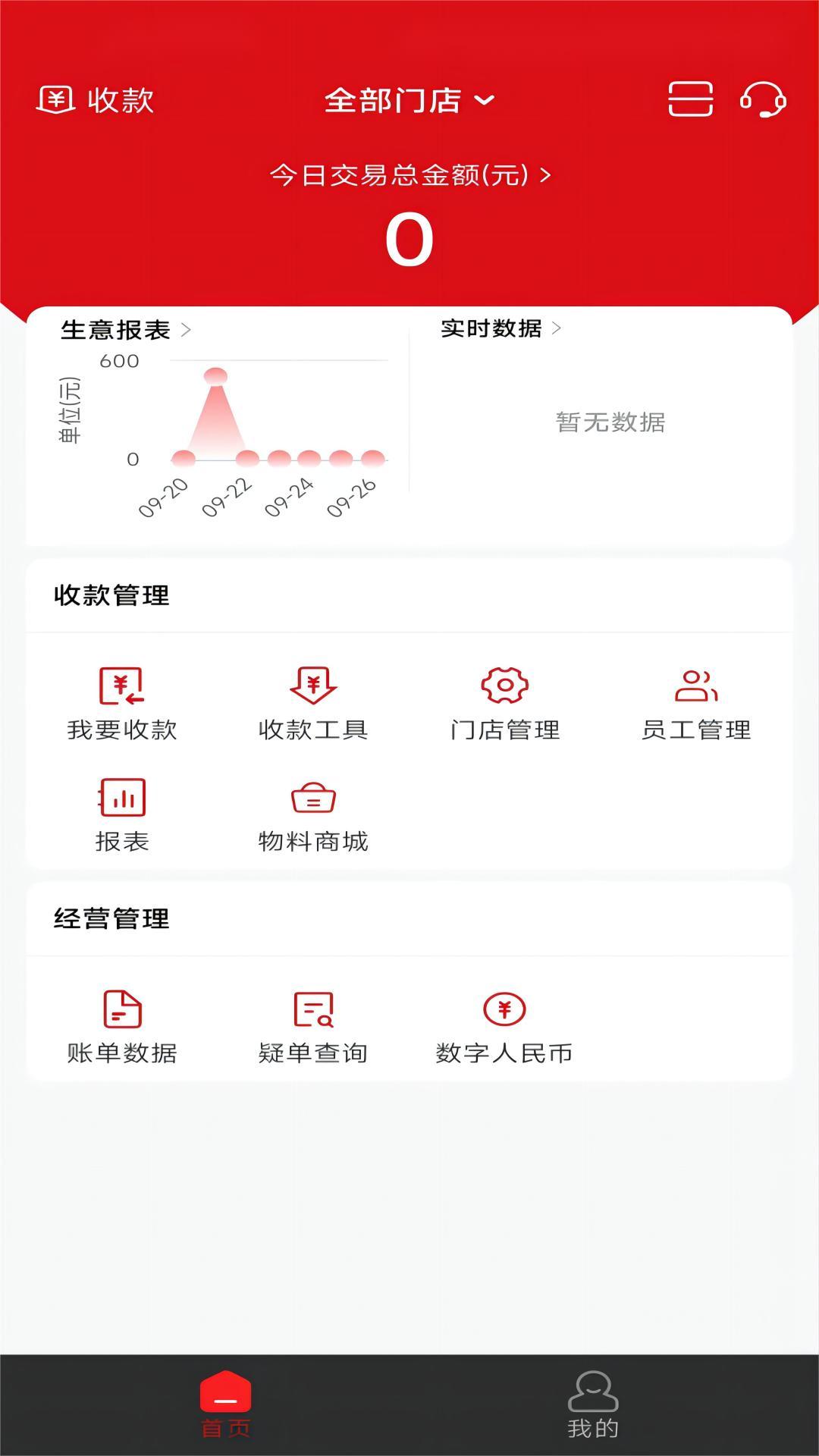The width and height of the screenshot is (819, 1456).
Task: Launch 疑单查询
Action: (x=313, y=1028)
